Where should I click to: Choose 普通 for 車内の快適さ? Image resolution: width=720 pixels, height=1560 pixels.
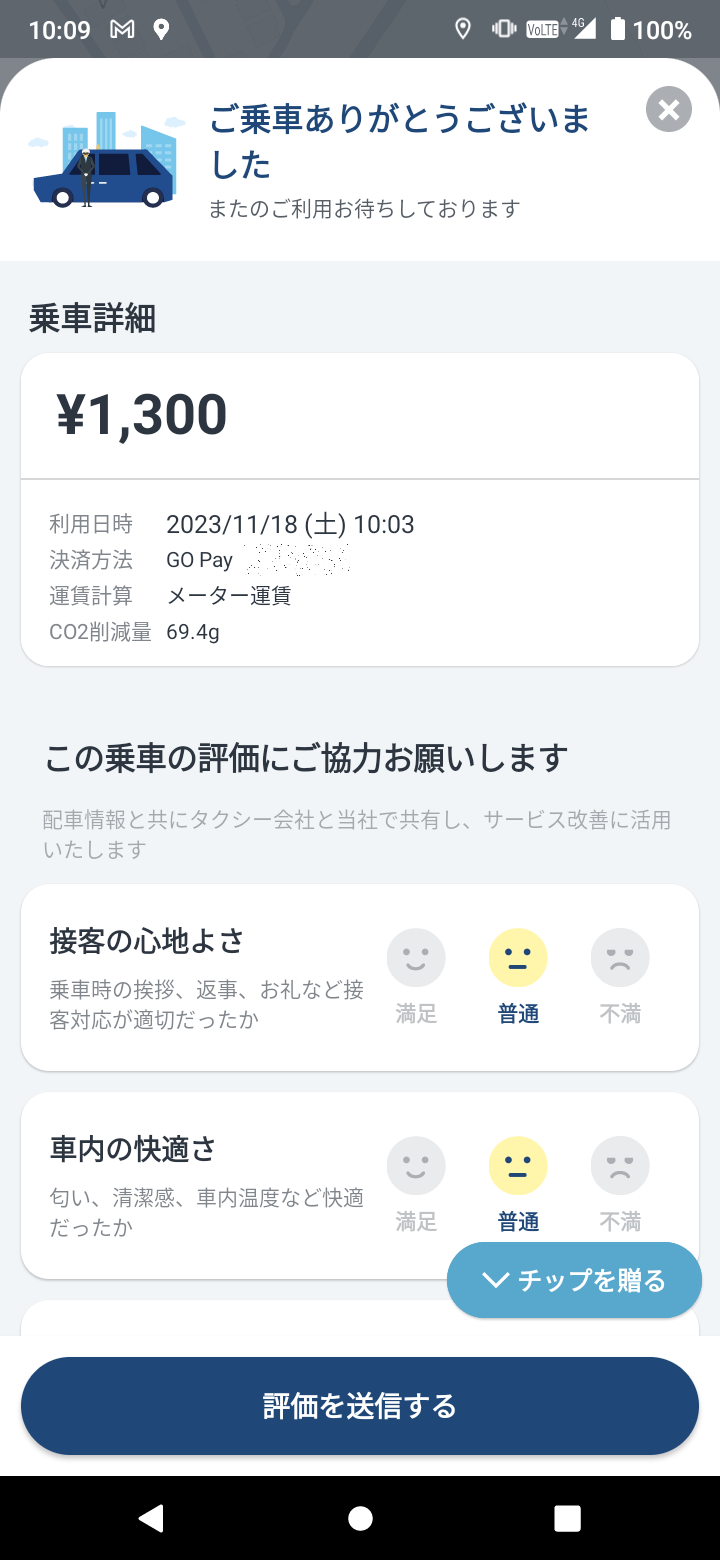pyautogui.click(x=518, y=1185)
